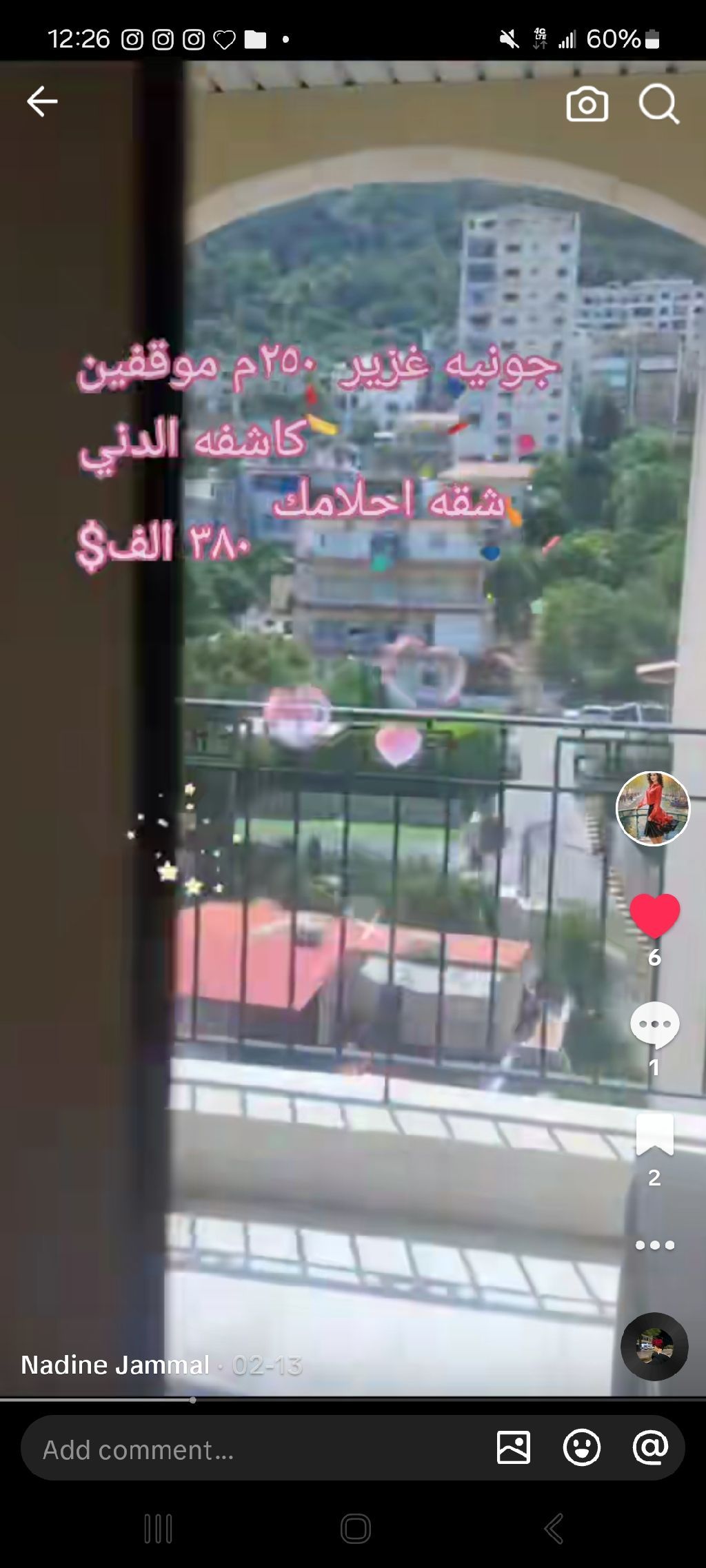This screenshot has width=706, height=1568.
Task: Open the creator's profile picture
Action: pos(652,808)
